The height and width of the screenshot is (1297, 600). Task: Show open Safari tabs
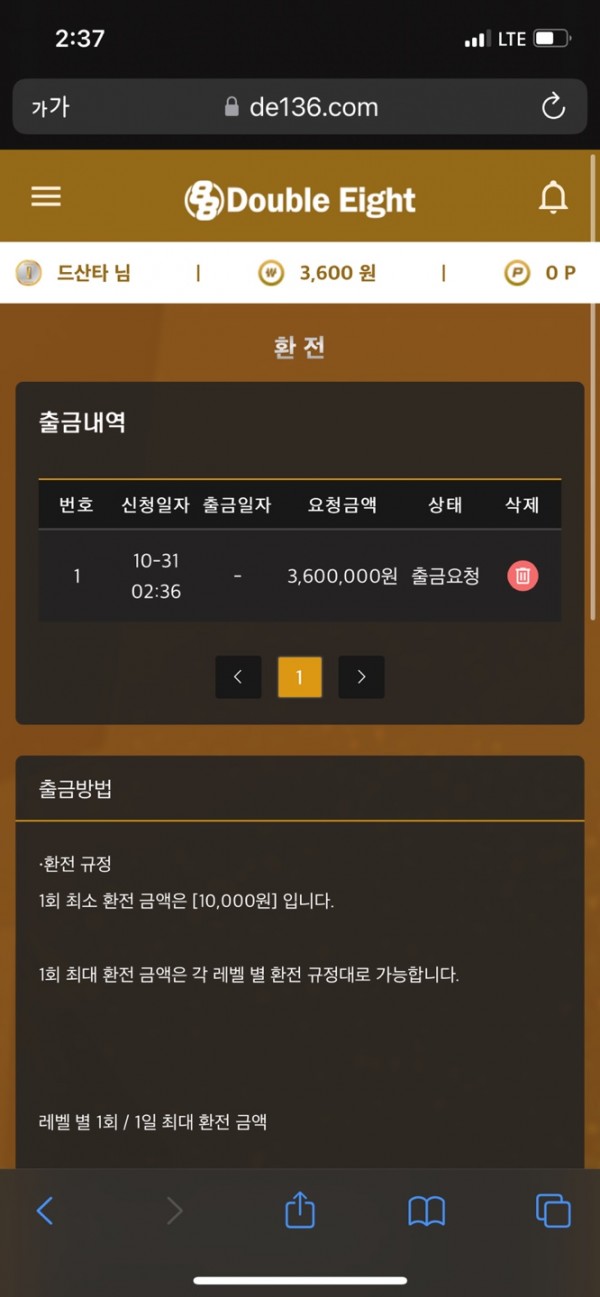[x=553, y=1211]
